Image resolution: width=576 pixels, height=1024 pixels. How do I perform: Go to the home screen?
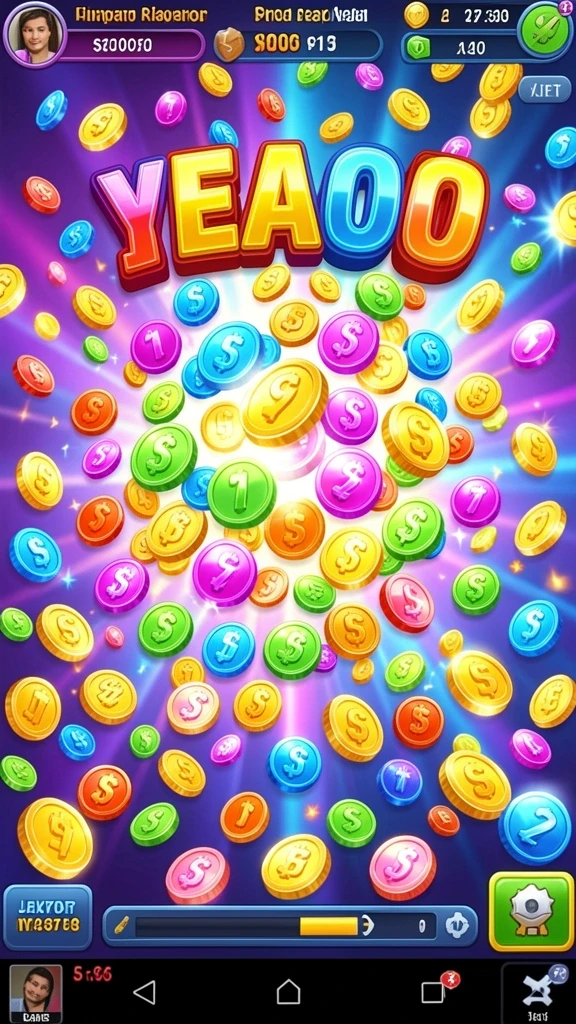point(288,992)
